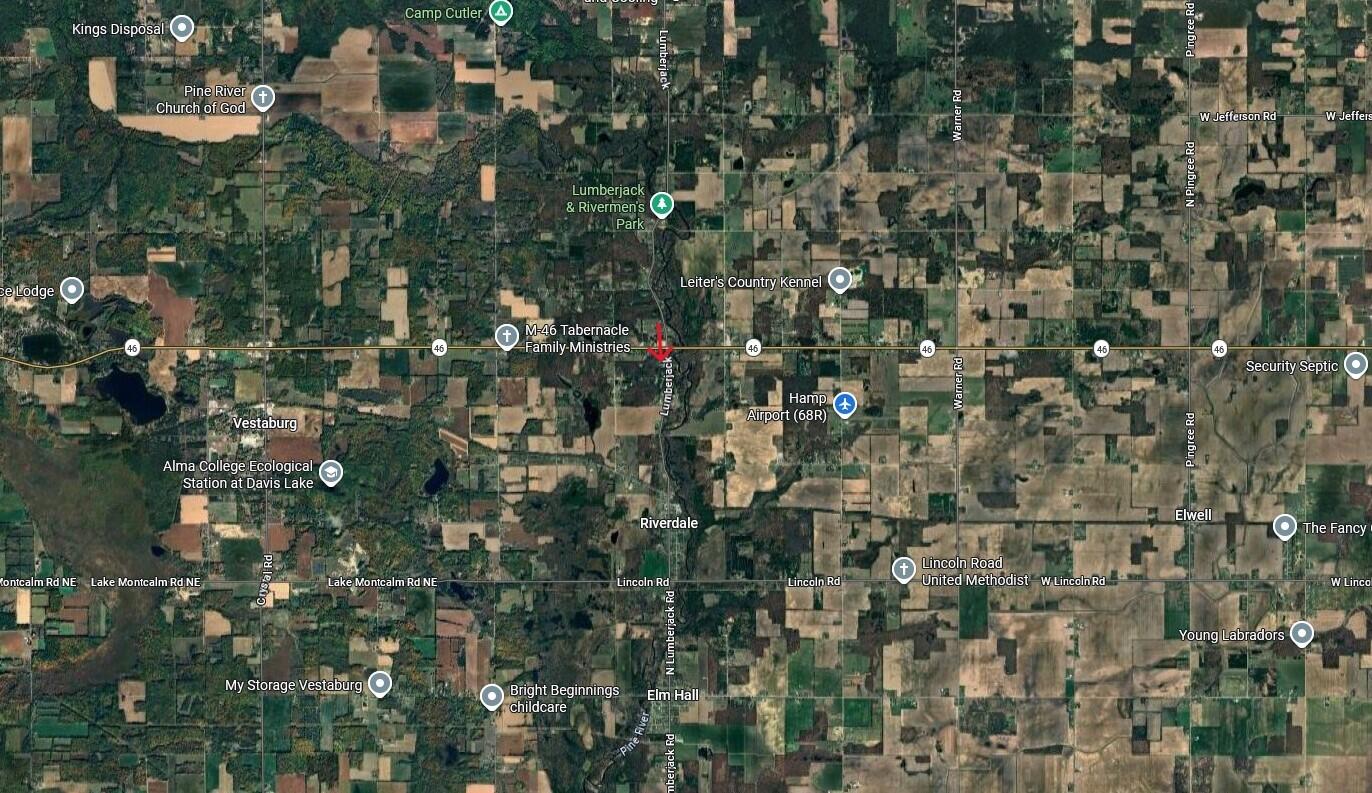Open Leiter's Country Kennel pin
Screen dimensions: 1372x793
[840, 279]
